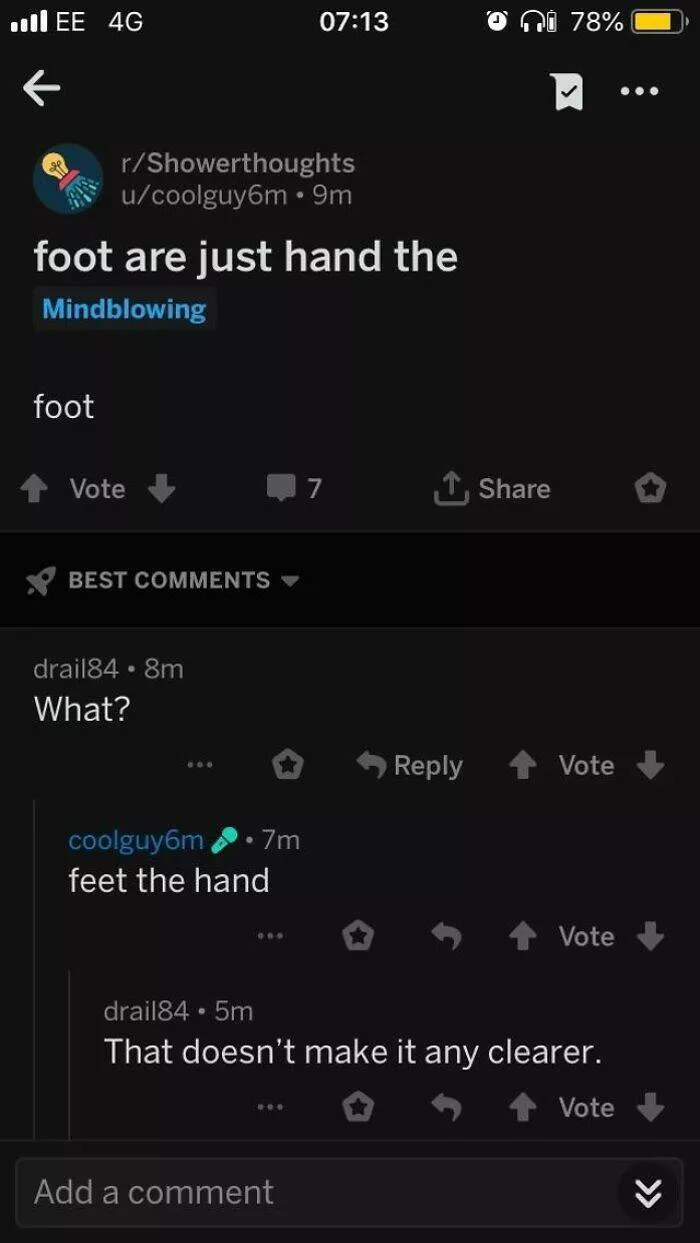This screenshot has width=700, height=1243.
Task: Open the r/Showerthoughts community
Action: click(237, 162)
